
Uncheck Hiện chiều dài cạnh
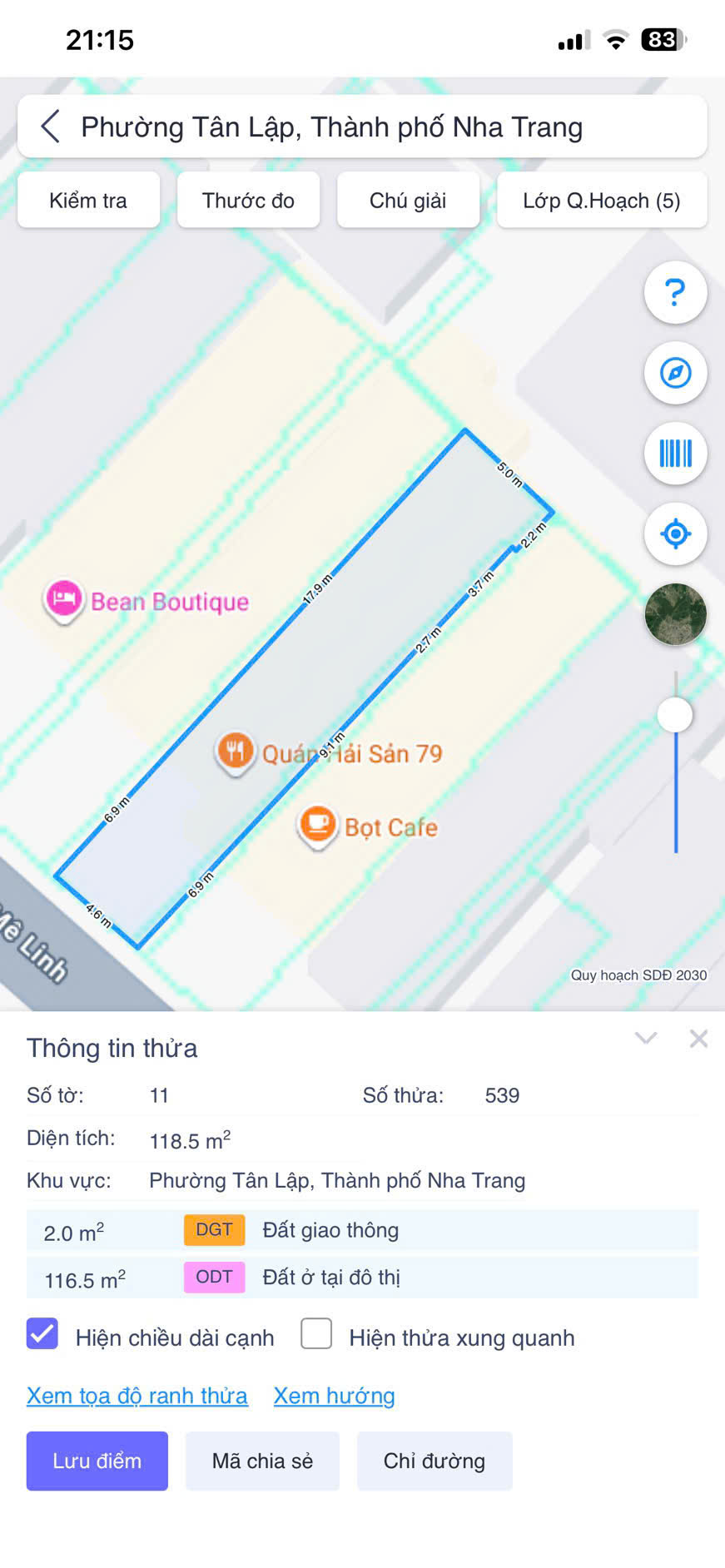(x=42, y=1333)
